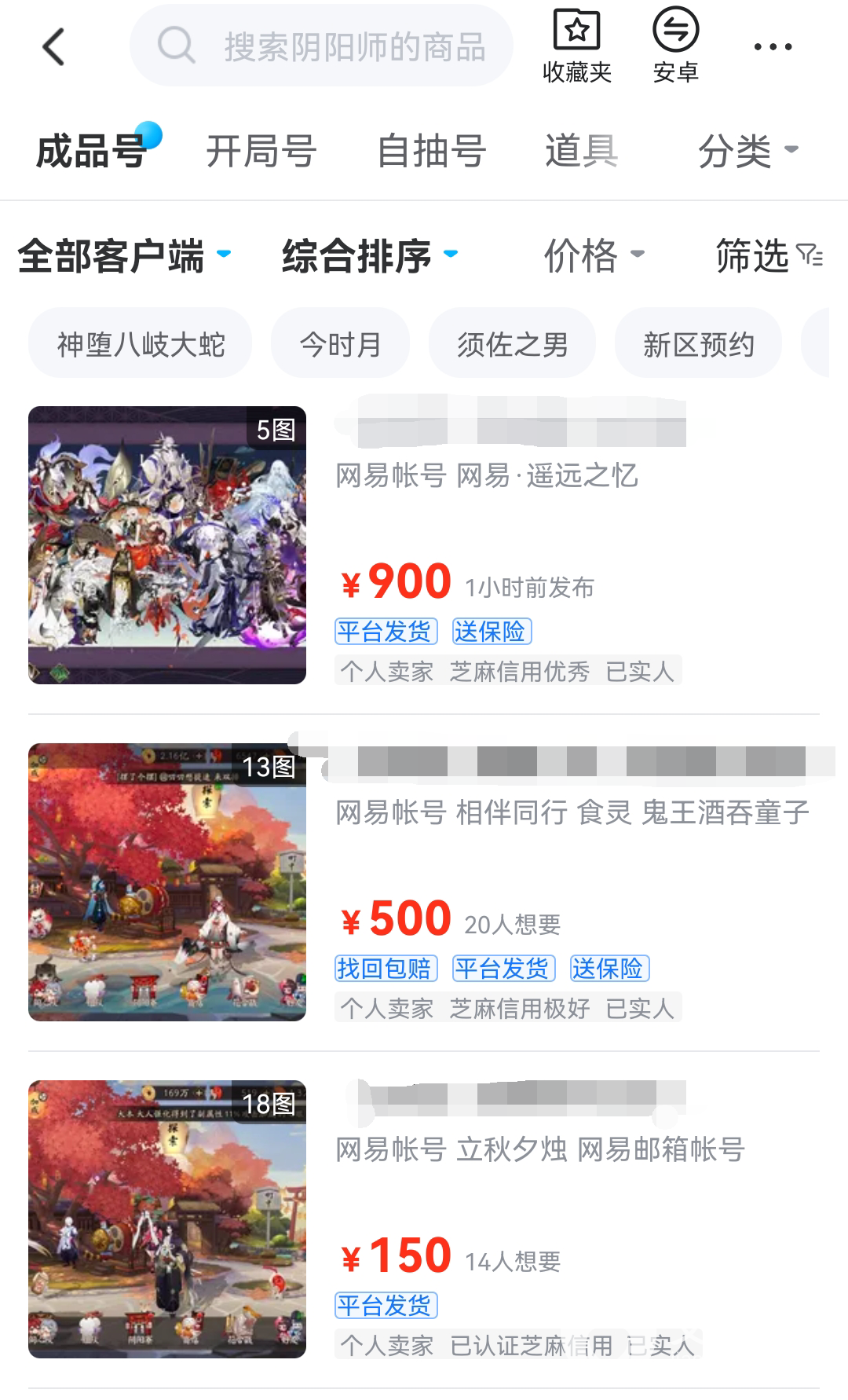Screen dimensions: 848x1400
Task: Expand the 分类 category dropdown
Action: coord(748,151)
